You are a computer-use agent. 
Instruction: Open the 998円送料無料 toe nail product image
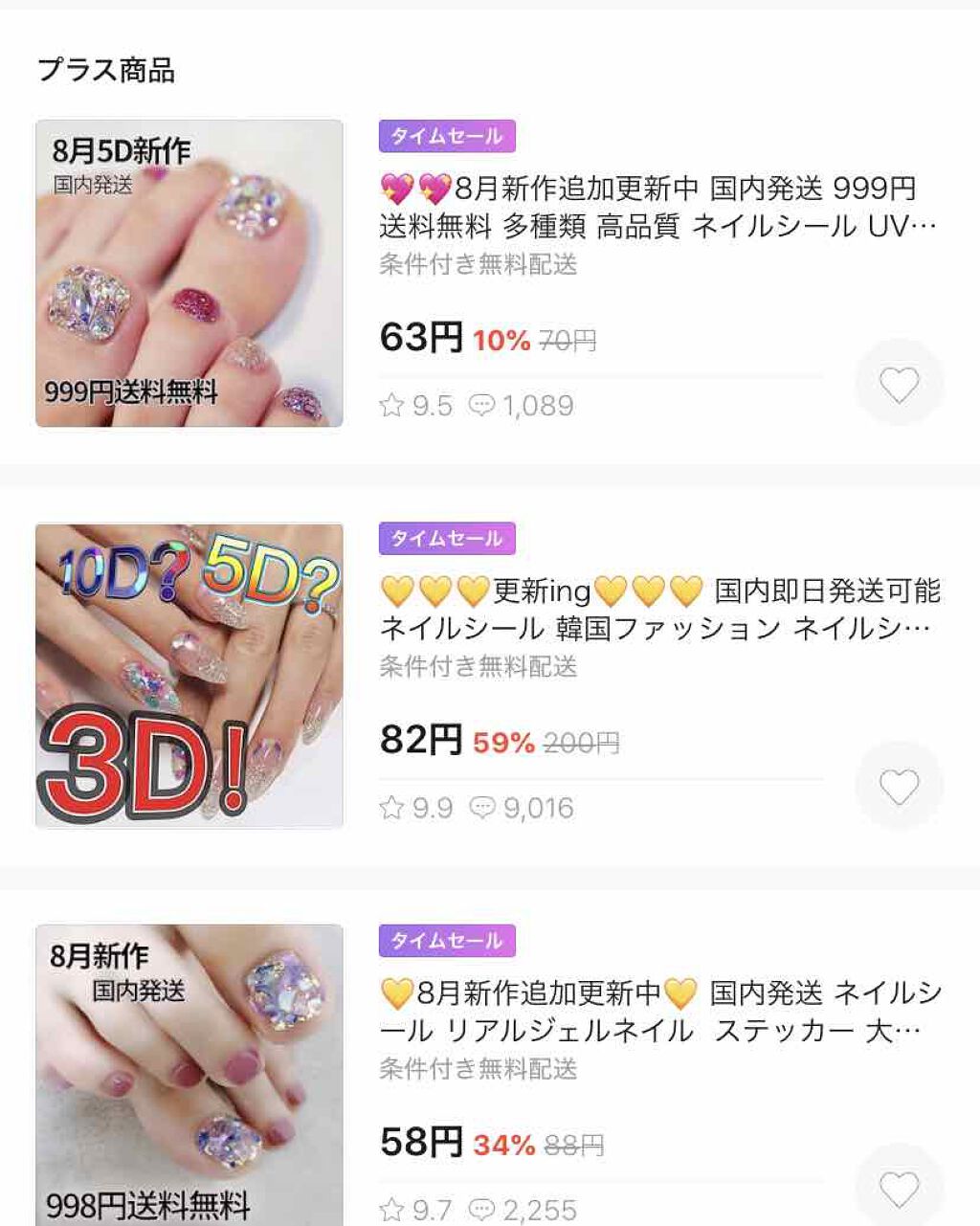189,1075
